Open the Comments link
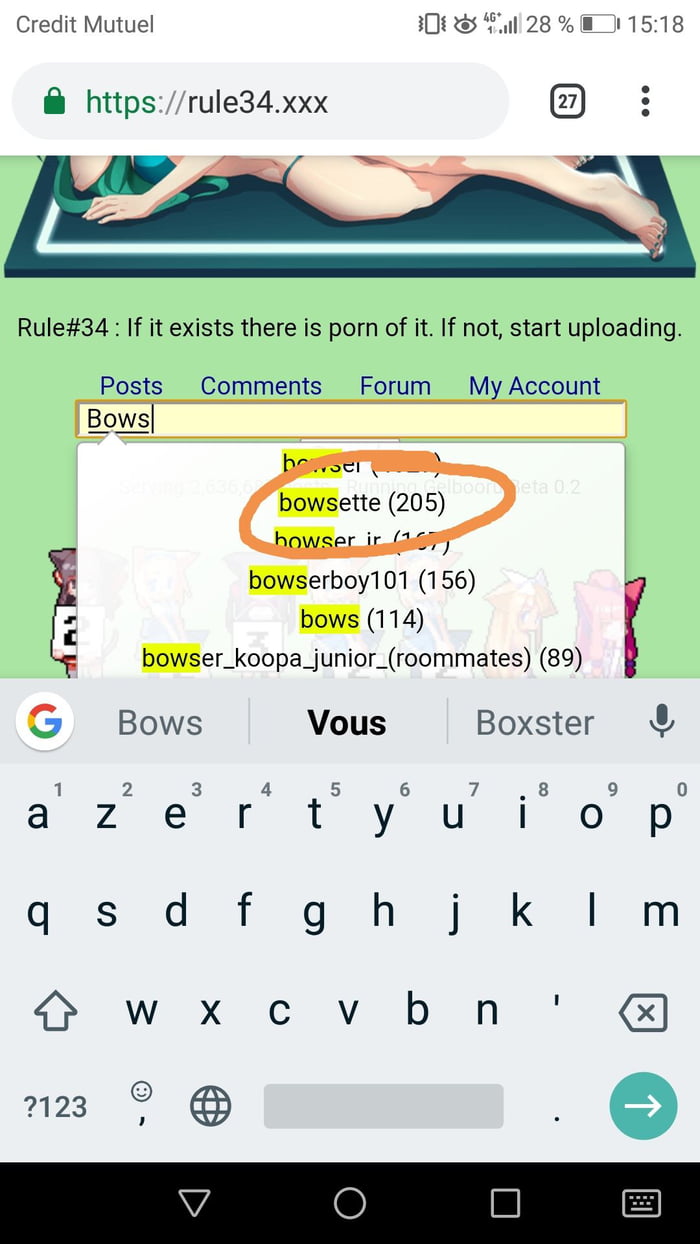This screenshot has height=1244, width=700. [x=261, y=386]
